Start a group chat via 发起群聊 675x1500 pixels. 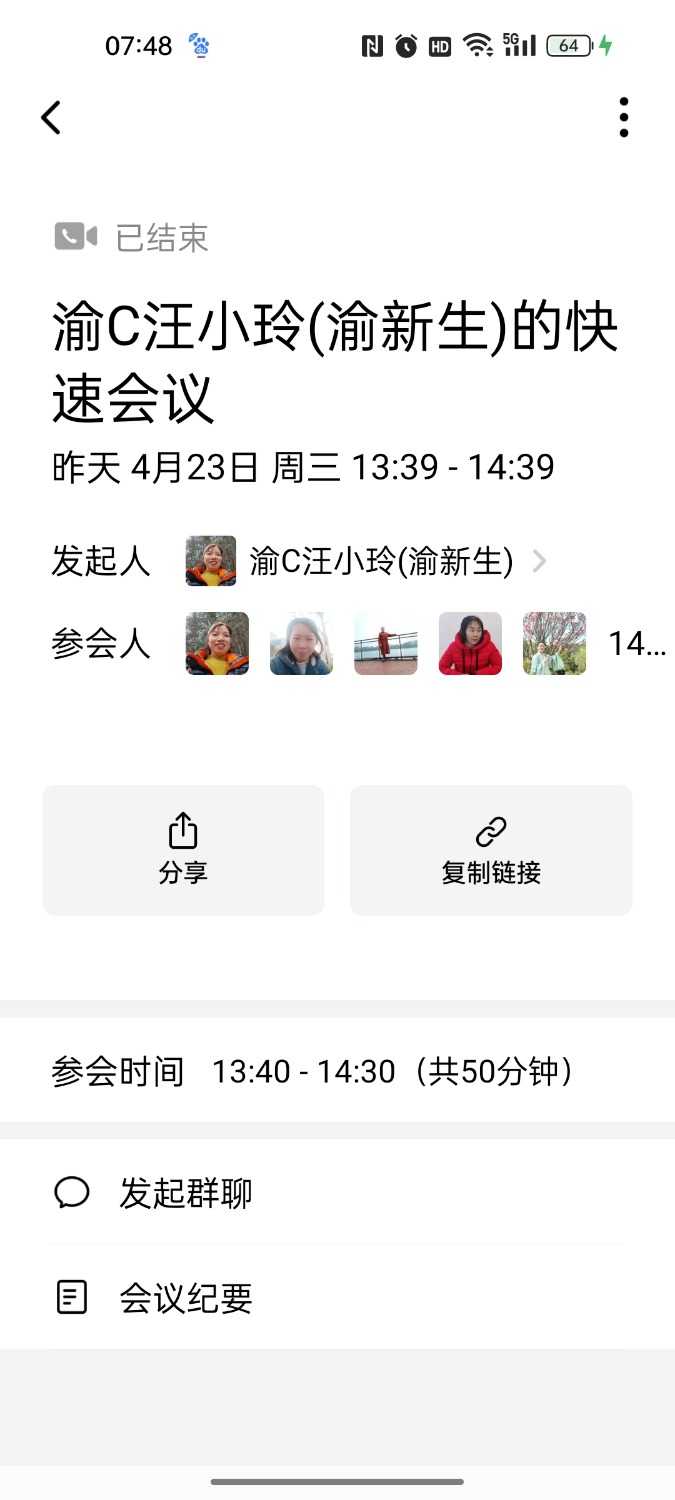click(186, 1193)
